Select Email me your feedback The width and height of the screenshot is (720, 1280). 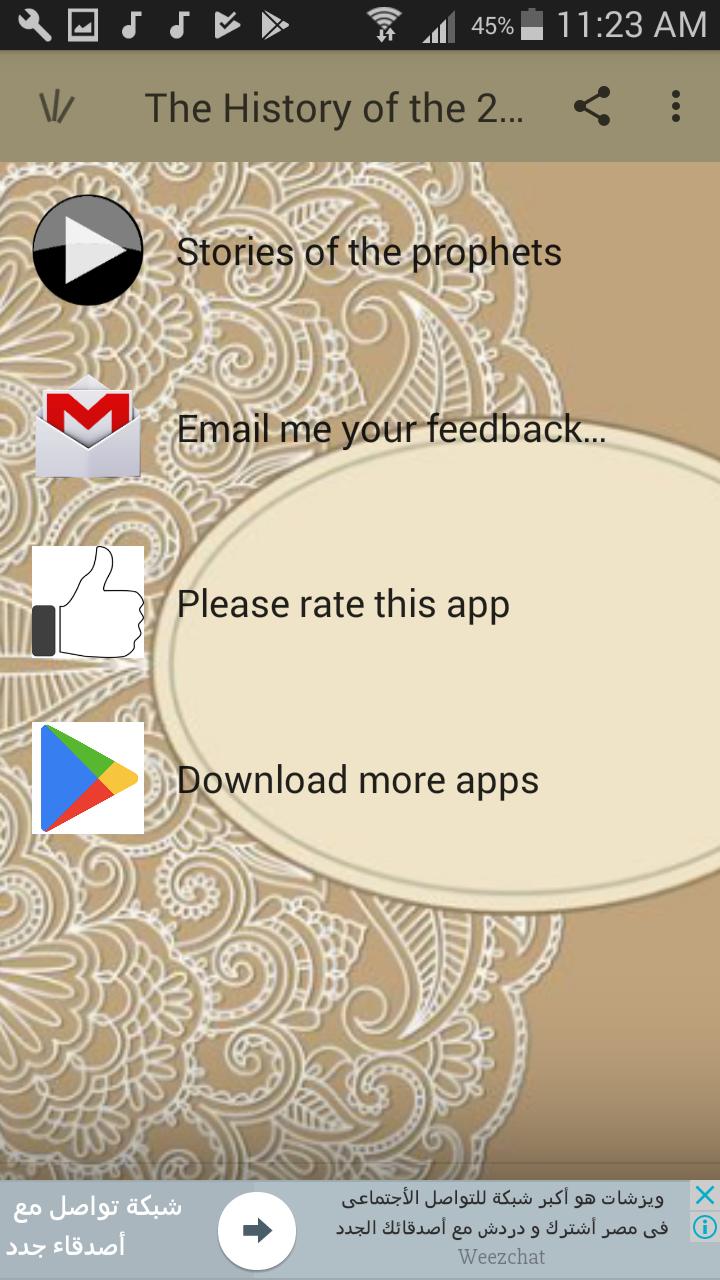coord(391,429)
